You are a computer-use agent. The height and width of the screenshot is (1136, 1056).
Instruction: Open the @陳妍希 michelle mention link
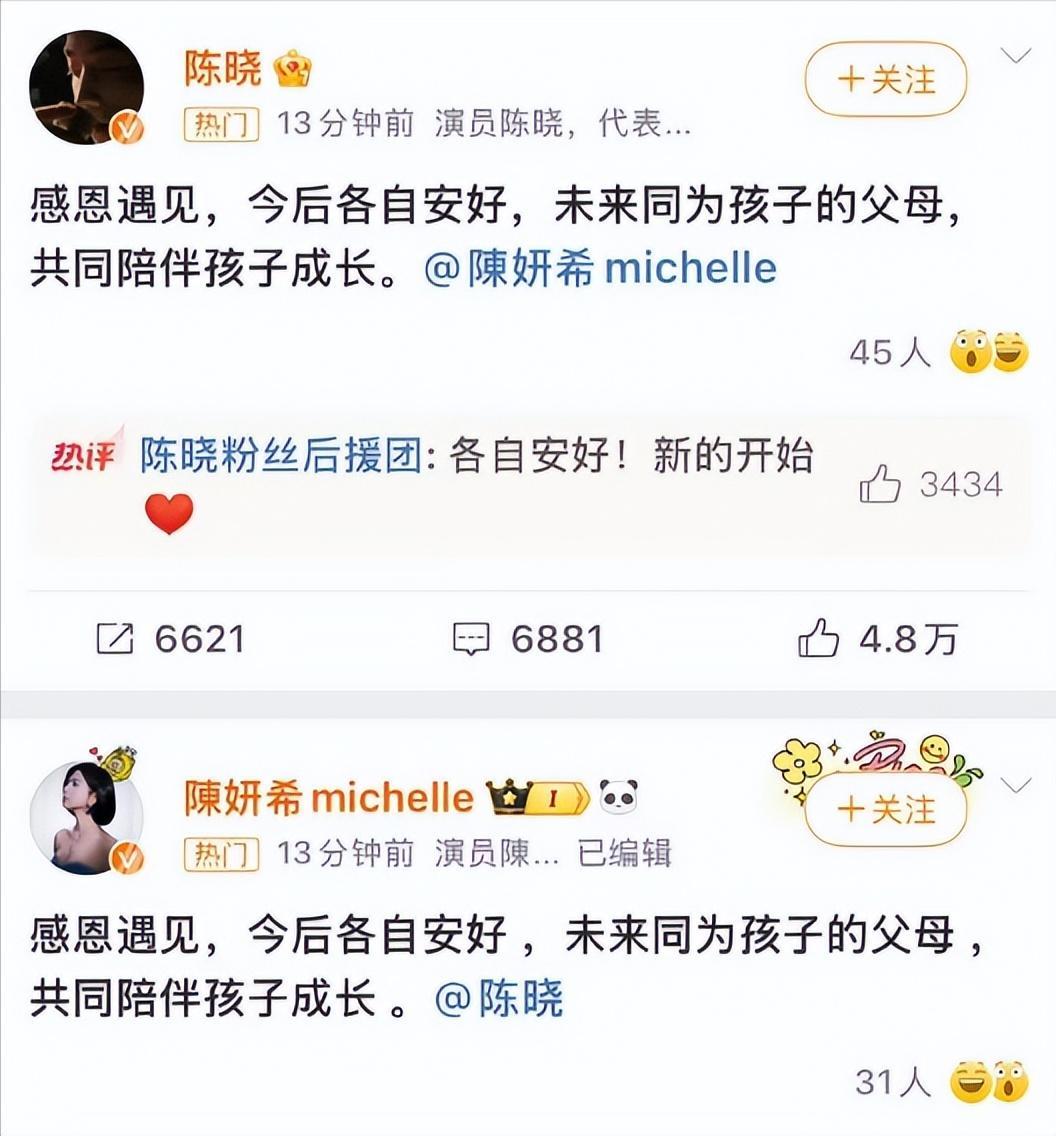point(600,269)
